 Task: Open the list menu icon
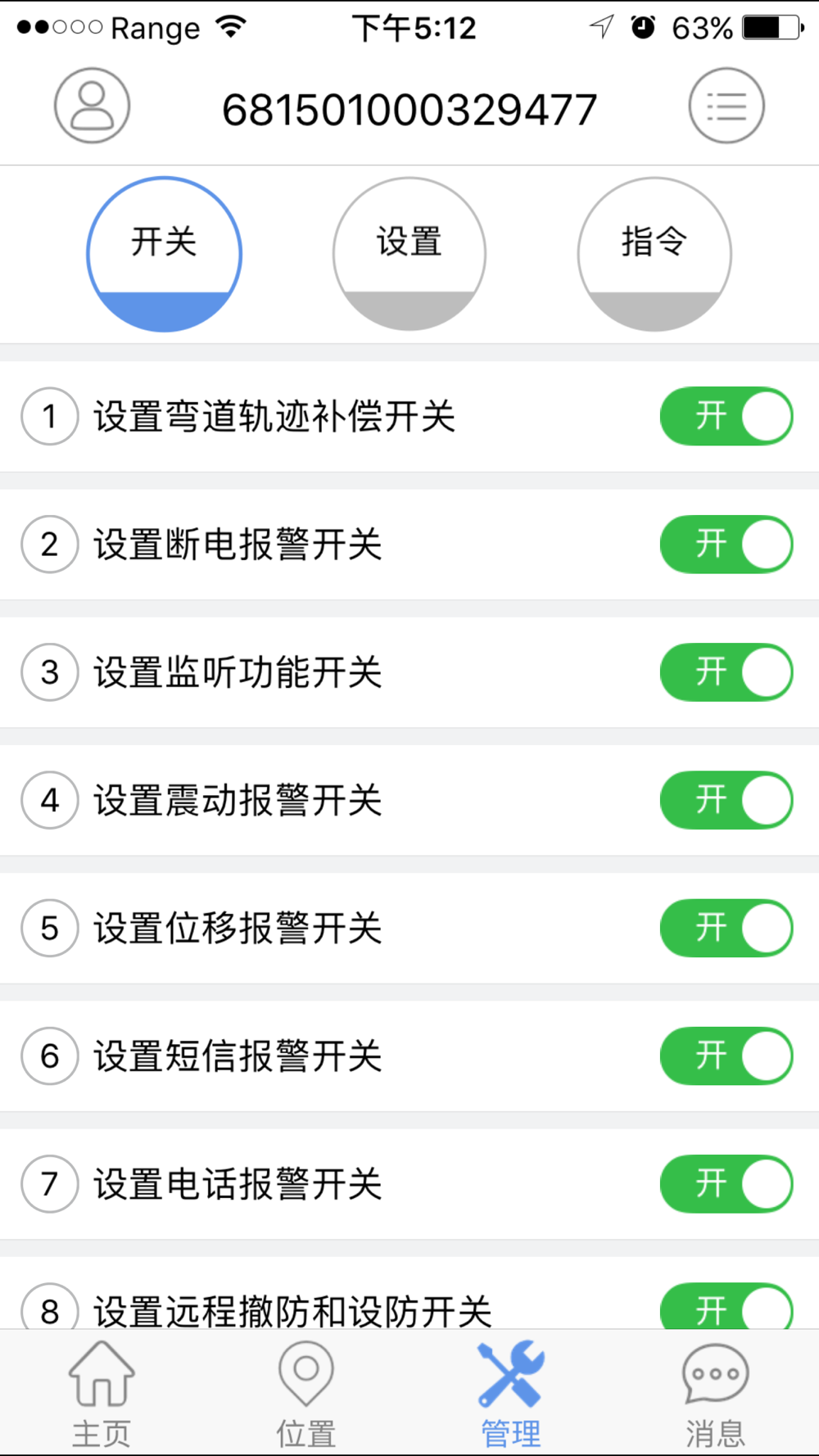coord(726,106)
